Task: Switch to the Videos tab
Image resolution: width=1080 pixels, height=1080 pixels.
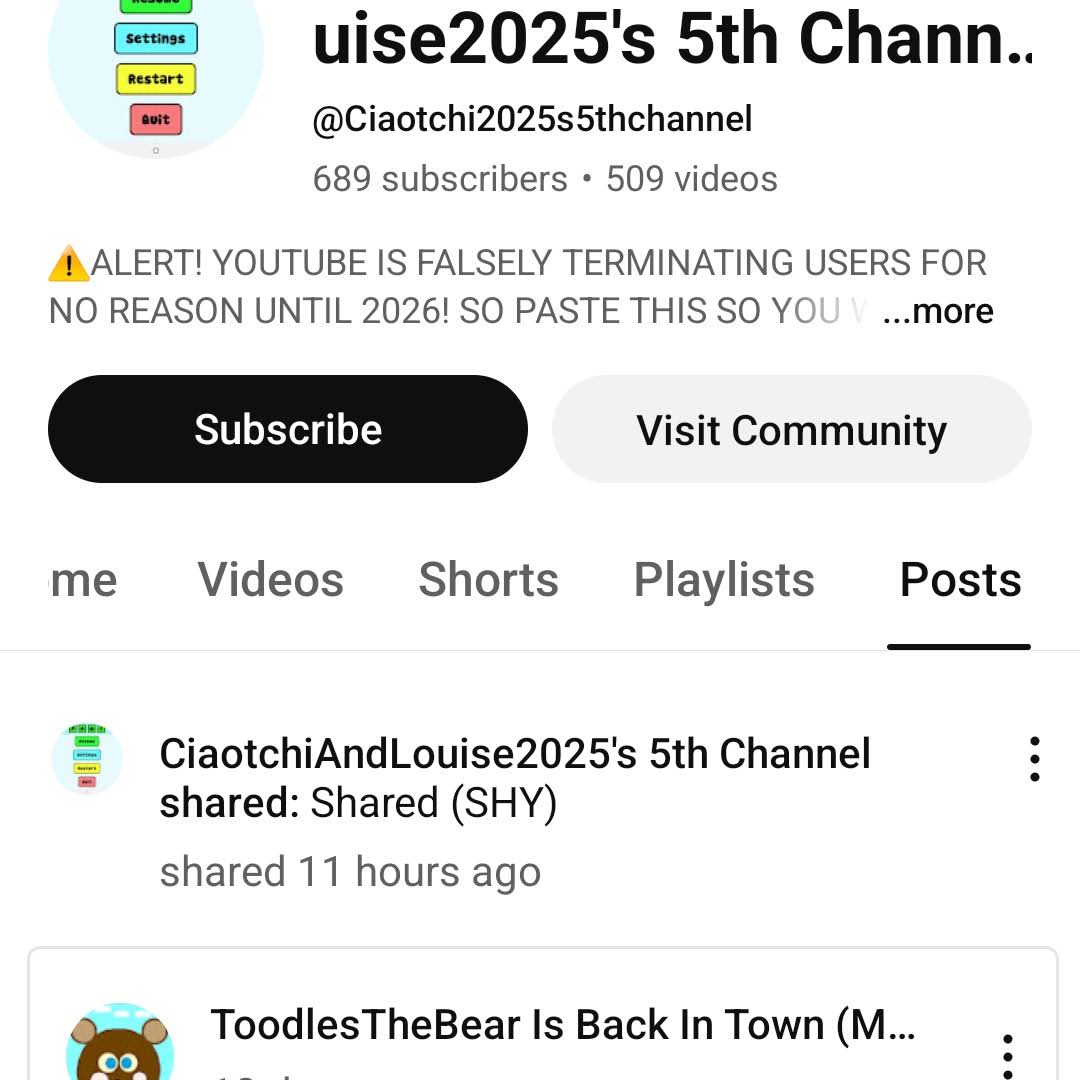Action: [x=271, y=580]
